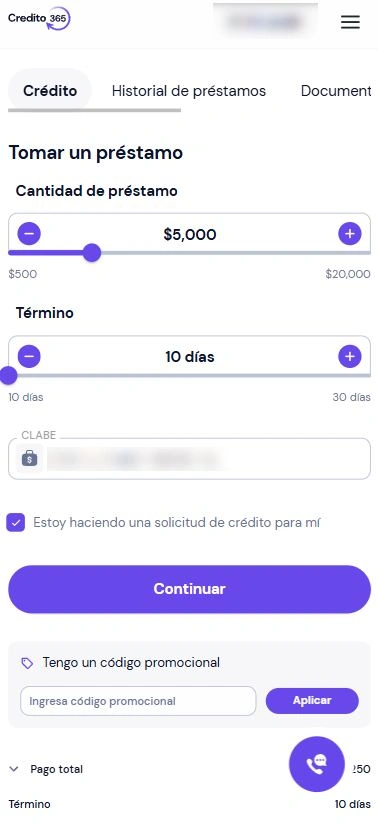Decrease the term days with minus
Image resolution: width=378 pixels, height=825 pixels.
(x=29, y=357)
